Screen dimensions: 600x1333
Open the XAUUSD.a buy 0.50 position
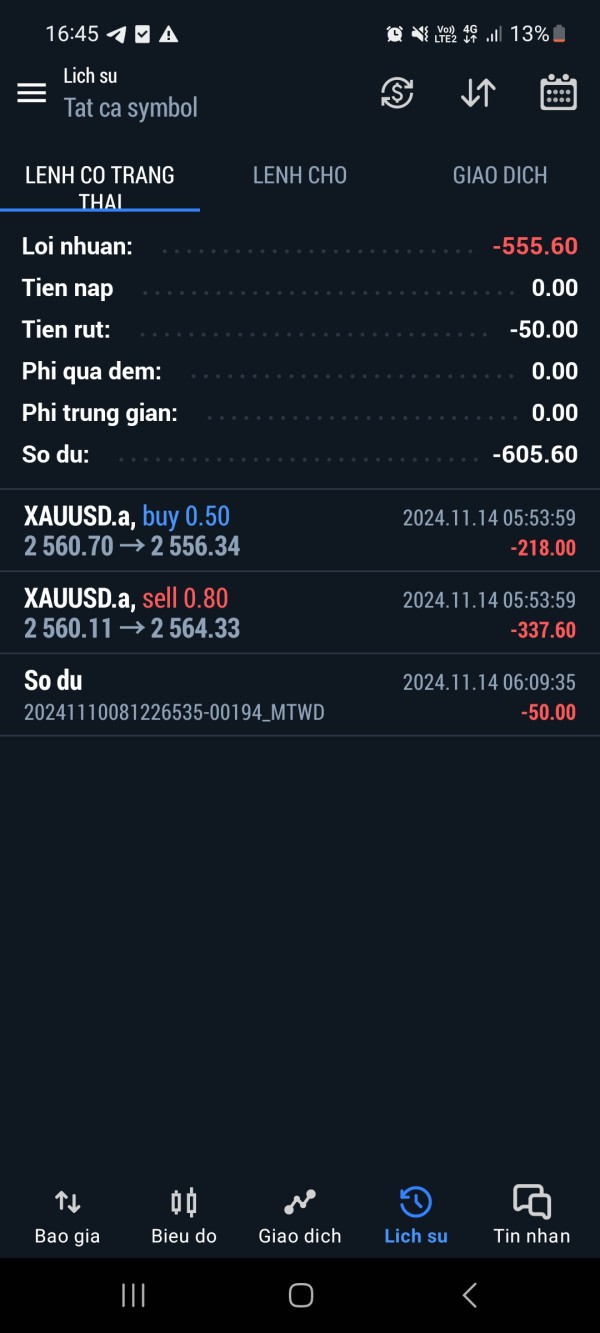300,531
